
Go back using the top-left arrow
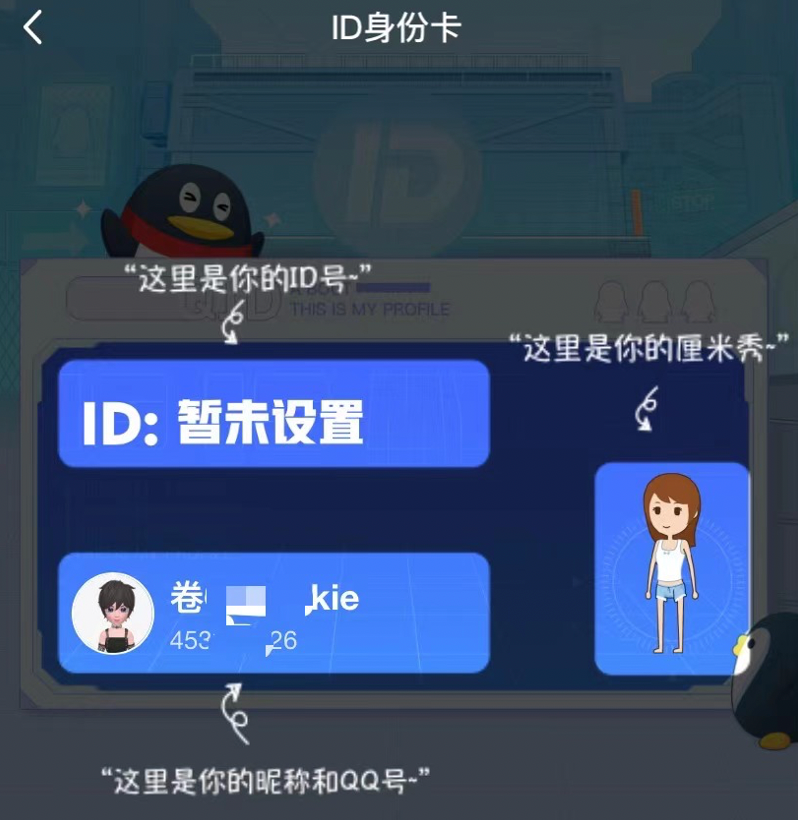point(33,28)
